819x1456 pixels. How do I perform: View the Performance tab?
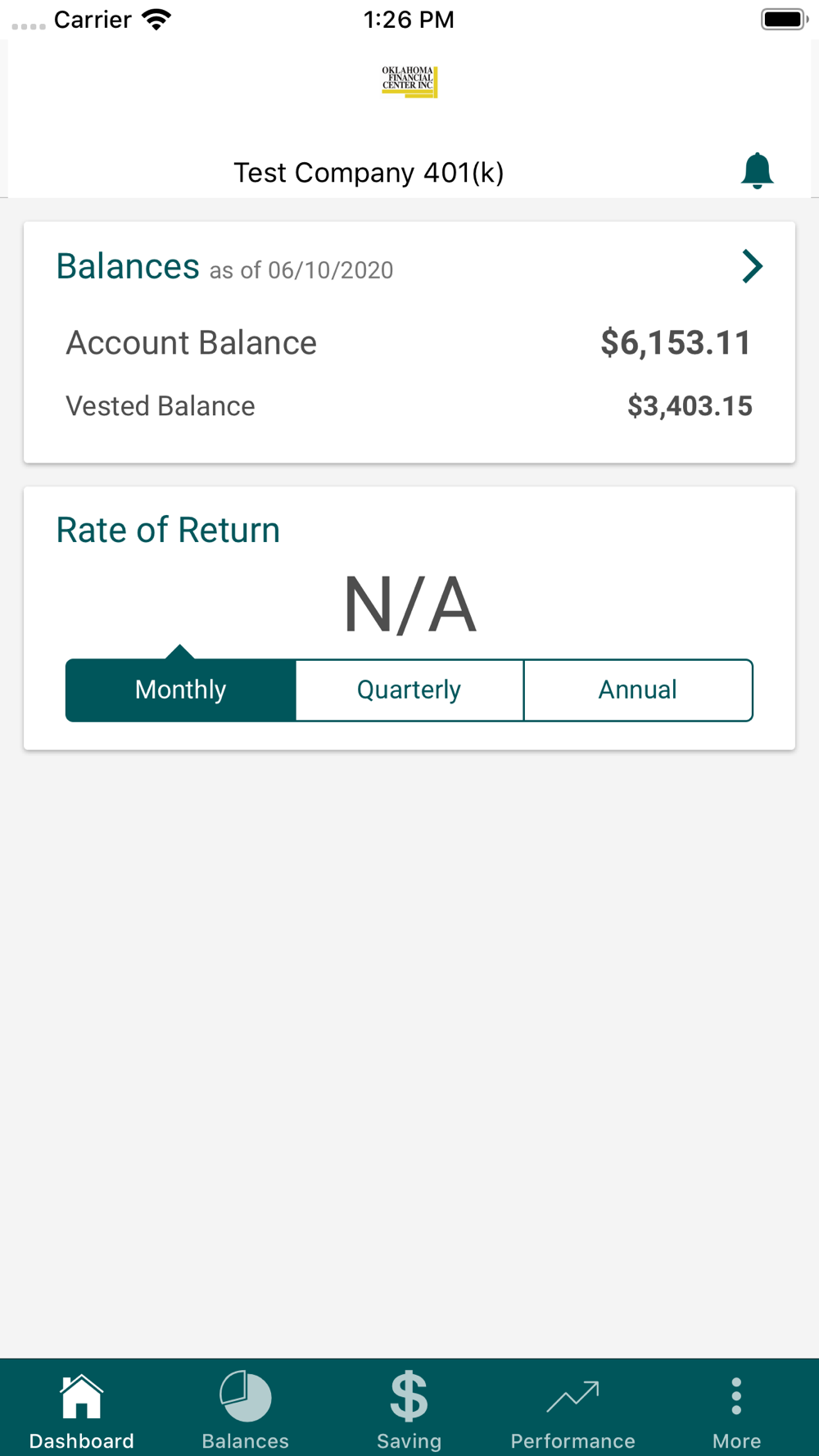(x=573, y=1410)
